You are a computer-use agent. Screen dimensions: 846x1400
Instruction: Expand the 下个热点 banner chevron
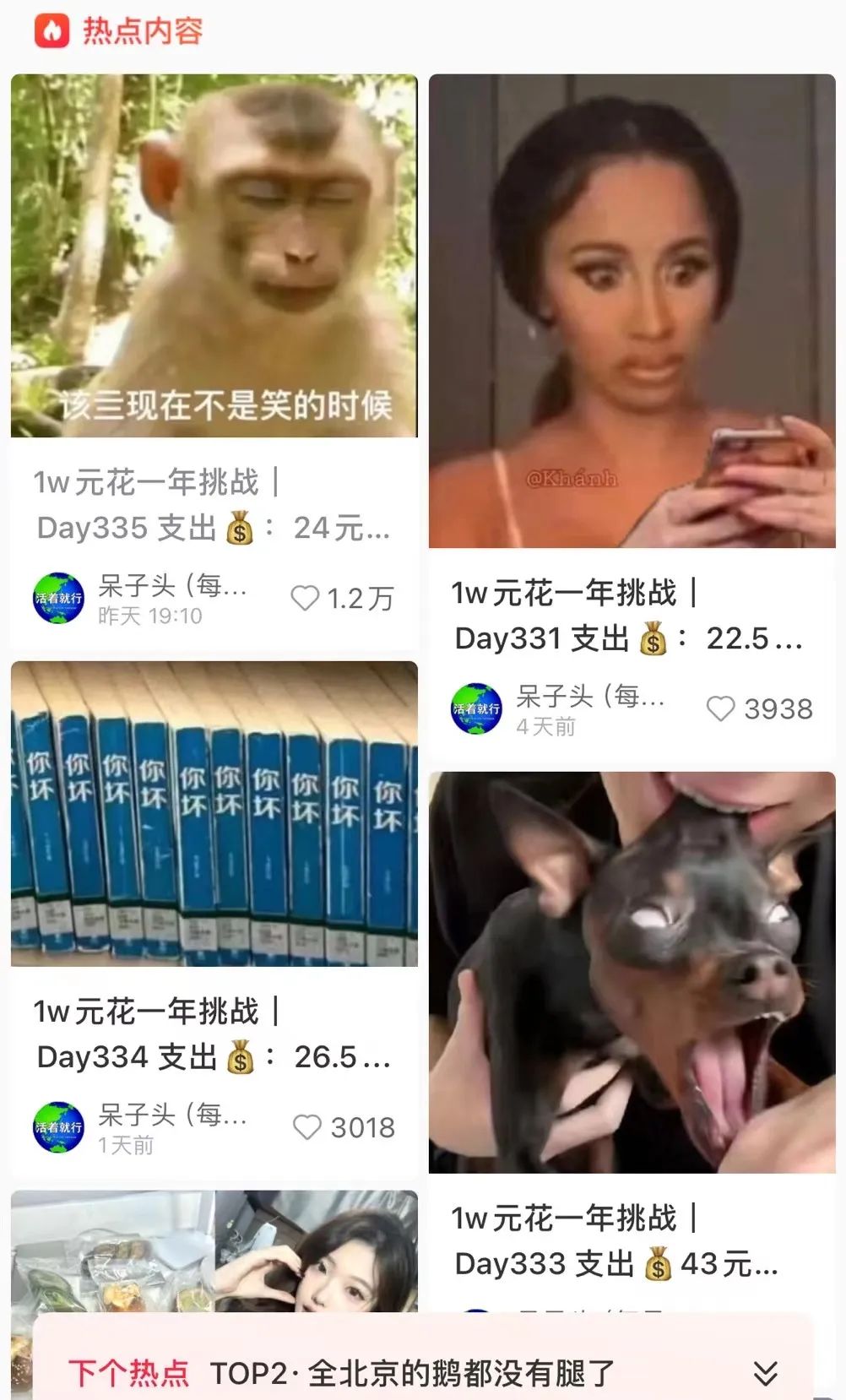coord(765,1373)
